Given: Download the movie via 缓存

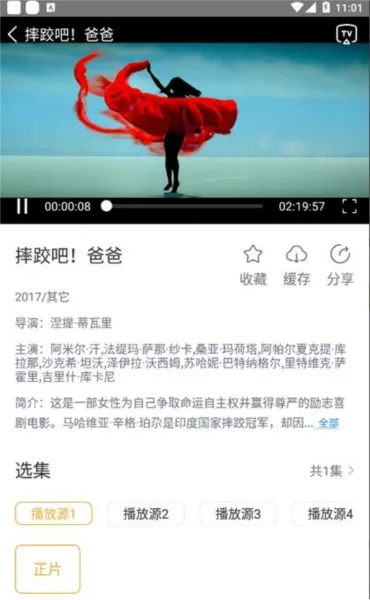Looking at the screenshot, I should tap(297, 266).
